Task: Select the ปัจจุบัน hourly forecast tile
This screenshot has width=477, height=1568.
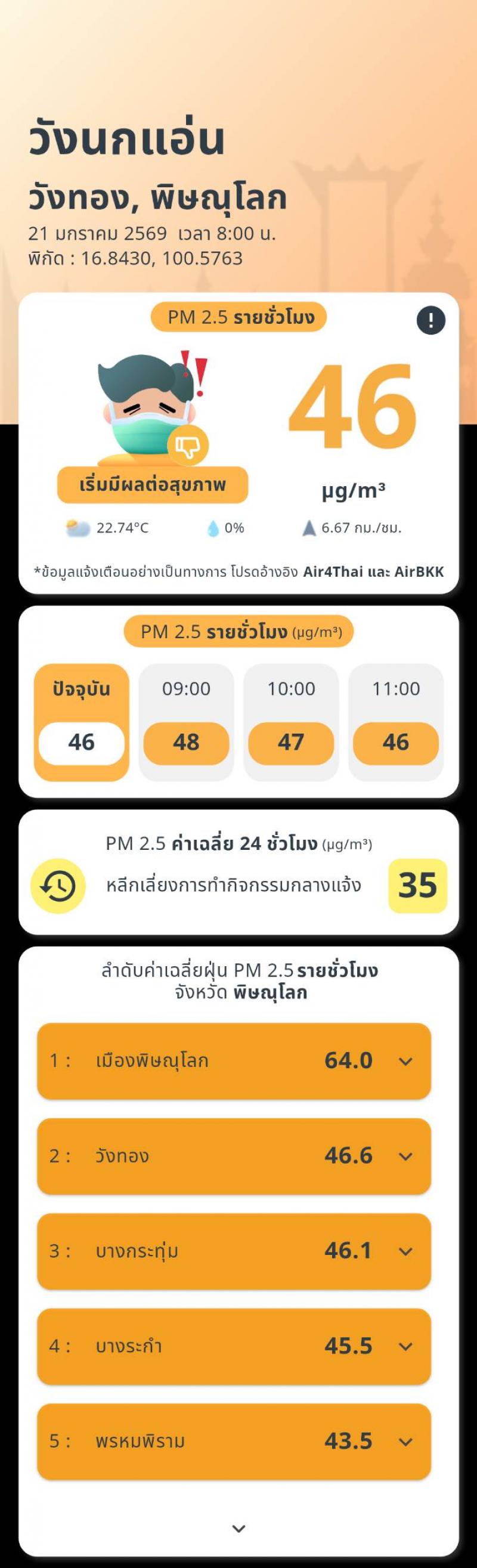Action: (x=82, y=722)
